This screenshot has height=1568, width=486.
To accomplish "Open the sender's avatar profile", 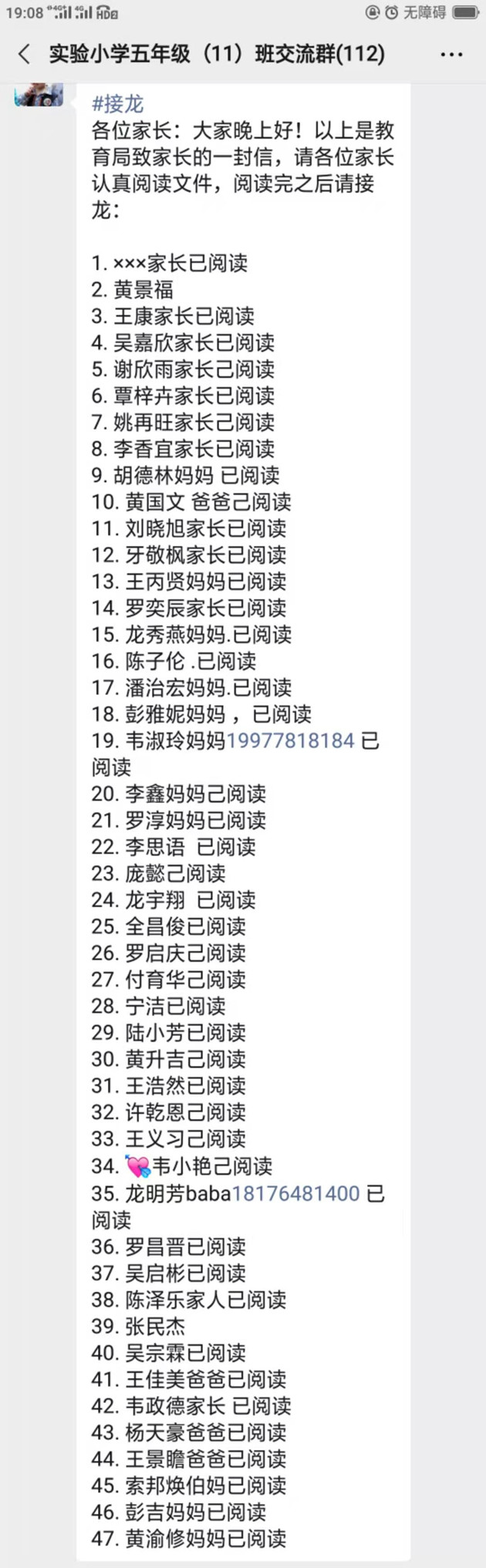I will [39, 94].
